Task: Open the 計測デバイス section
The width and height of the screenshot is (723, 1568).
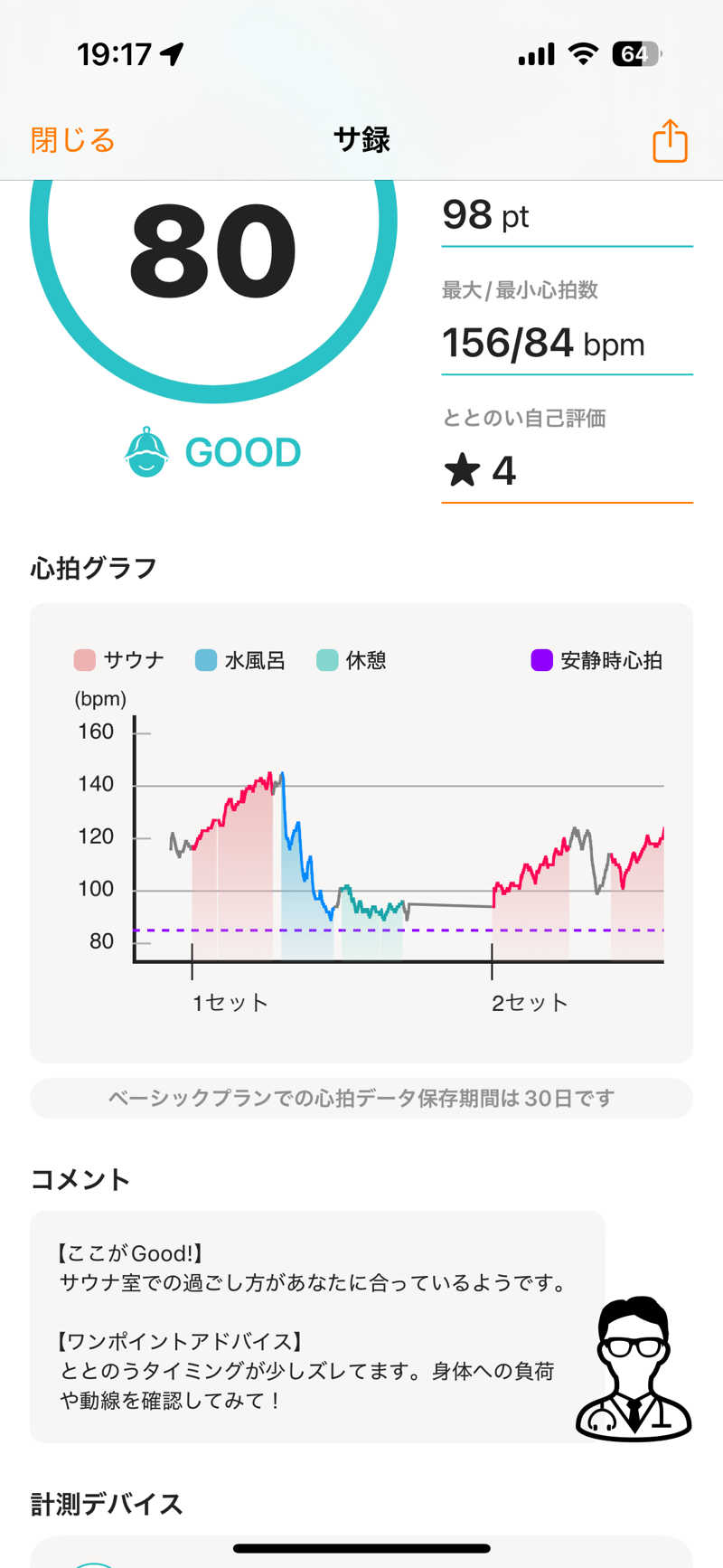Action: pyautogui.click(x=106, y=1503)
